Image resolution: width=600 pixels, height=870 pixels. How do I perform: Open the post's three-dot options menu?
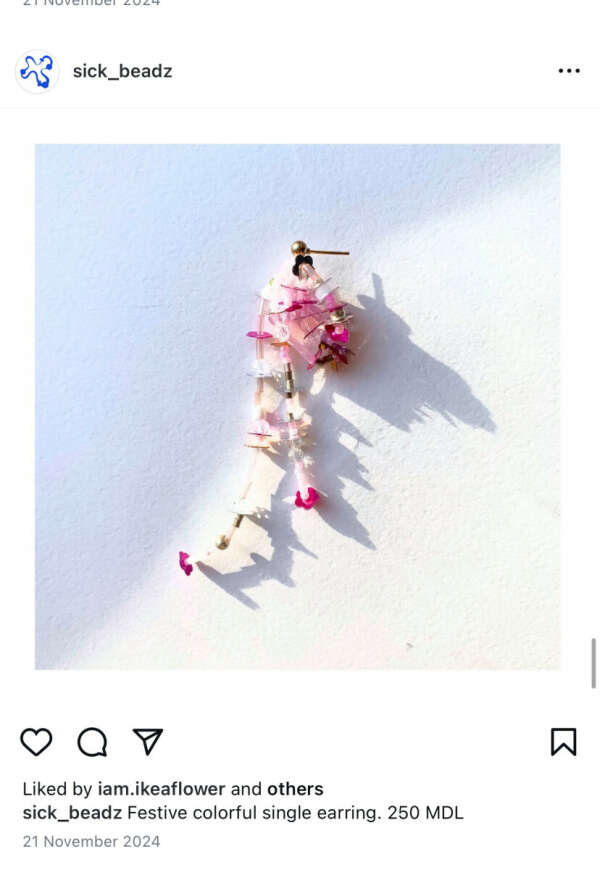click(x=568, y=71)
